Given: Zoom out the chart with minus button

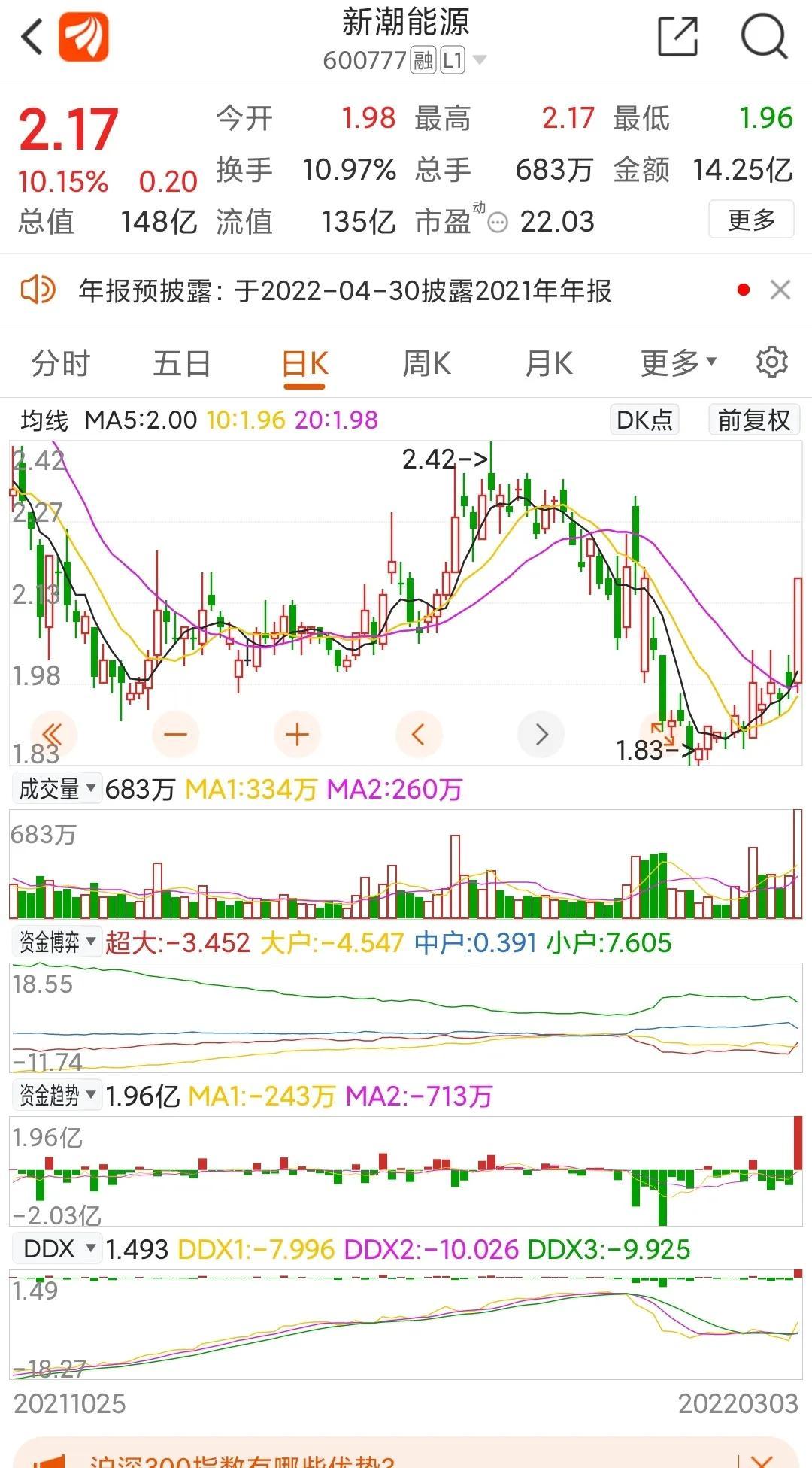Looking at the screenshot, I should (175, 734).
